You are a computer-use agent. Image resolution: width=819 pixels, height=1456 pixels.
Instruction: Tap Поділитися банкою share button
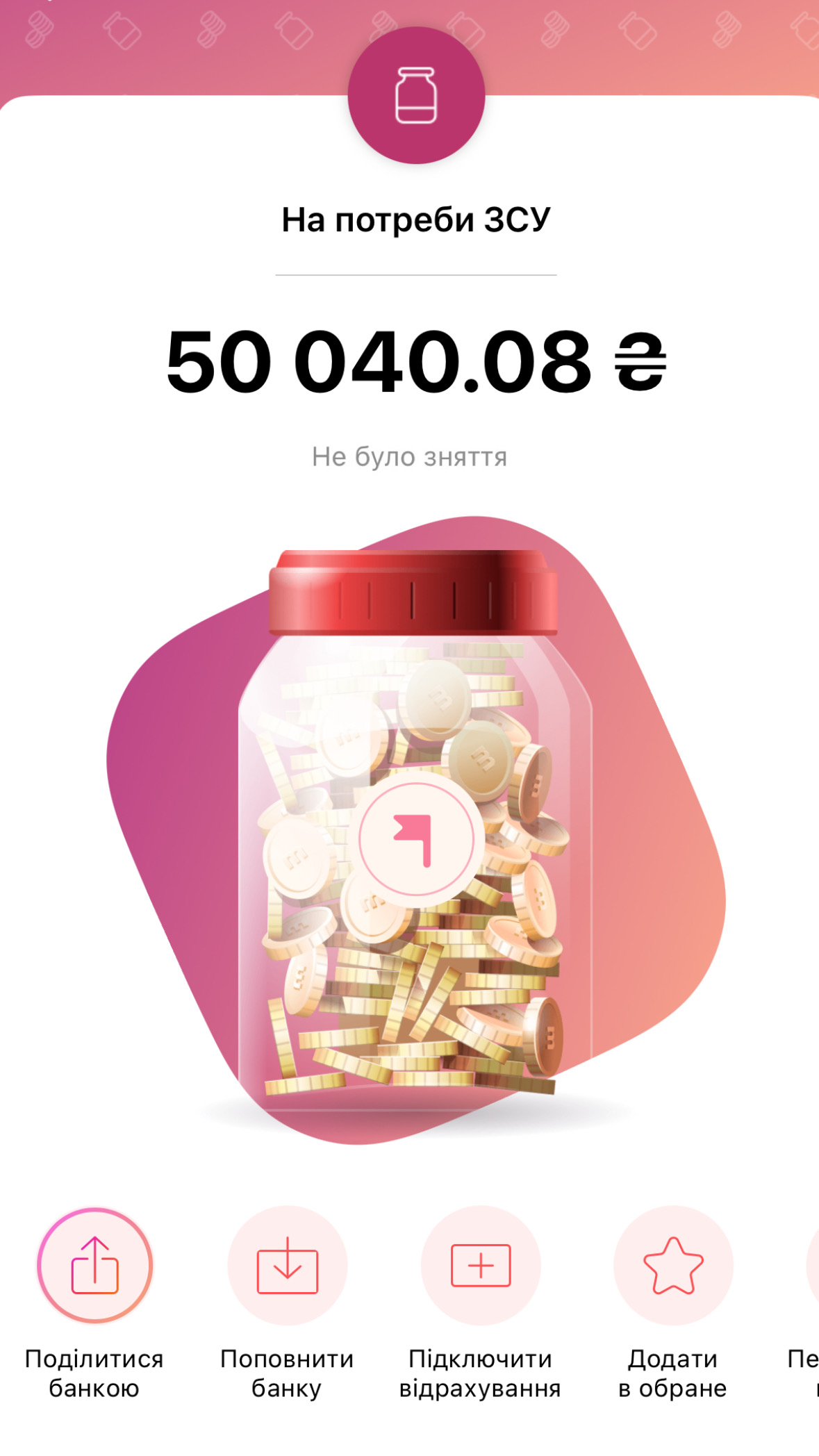click(x=94, y=1265)
